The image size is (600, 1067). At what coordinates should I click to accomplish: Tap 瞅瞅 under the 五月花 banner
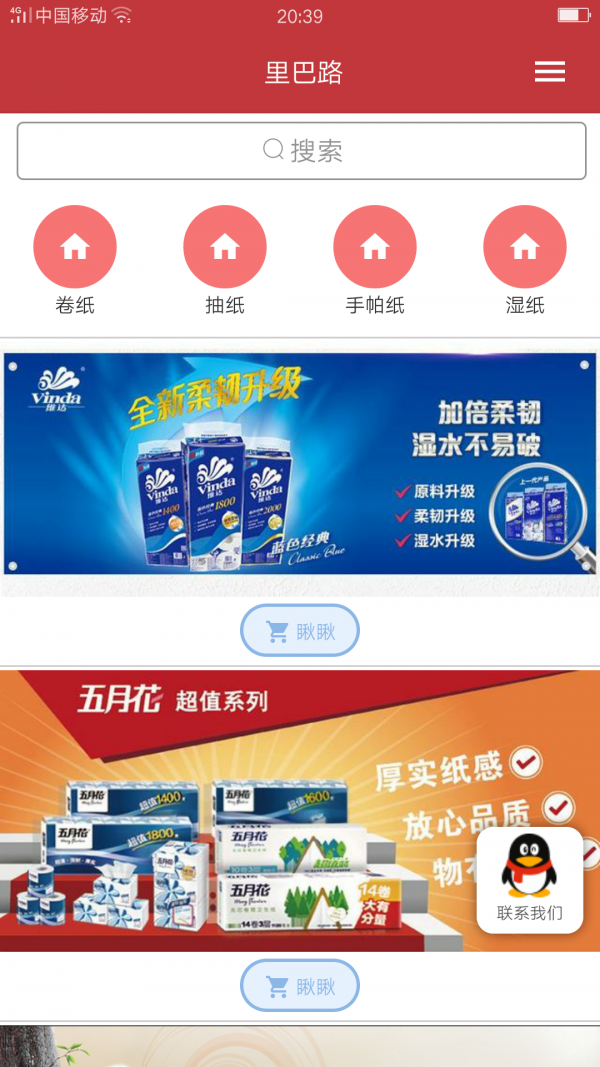(300, 986)
